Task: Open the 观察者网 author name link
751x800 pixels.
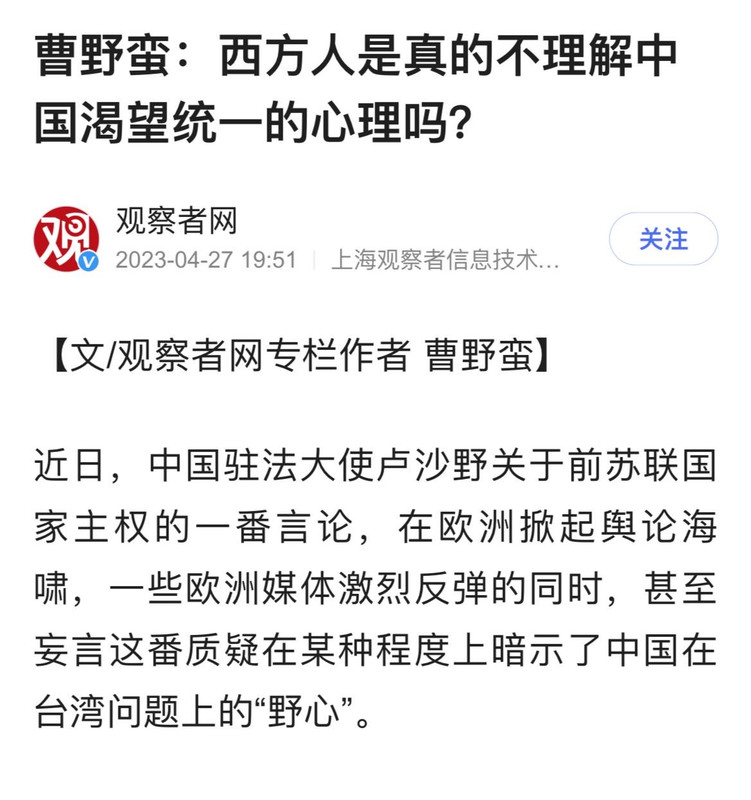Action: coord(176,219)
